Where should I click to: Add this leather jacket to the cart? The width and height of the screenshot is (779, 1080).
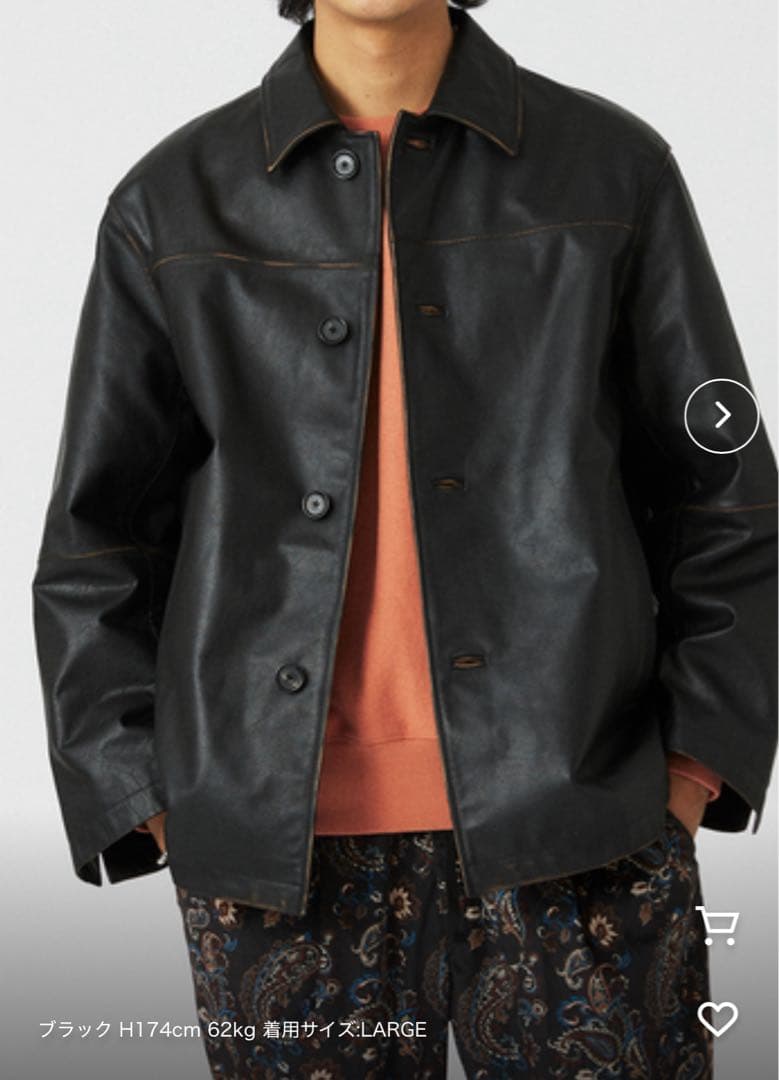(716, 925)
